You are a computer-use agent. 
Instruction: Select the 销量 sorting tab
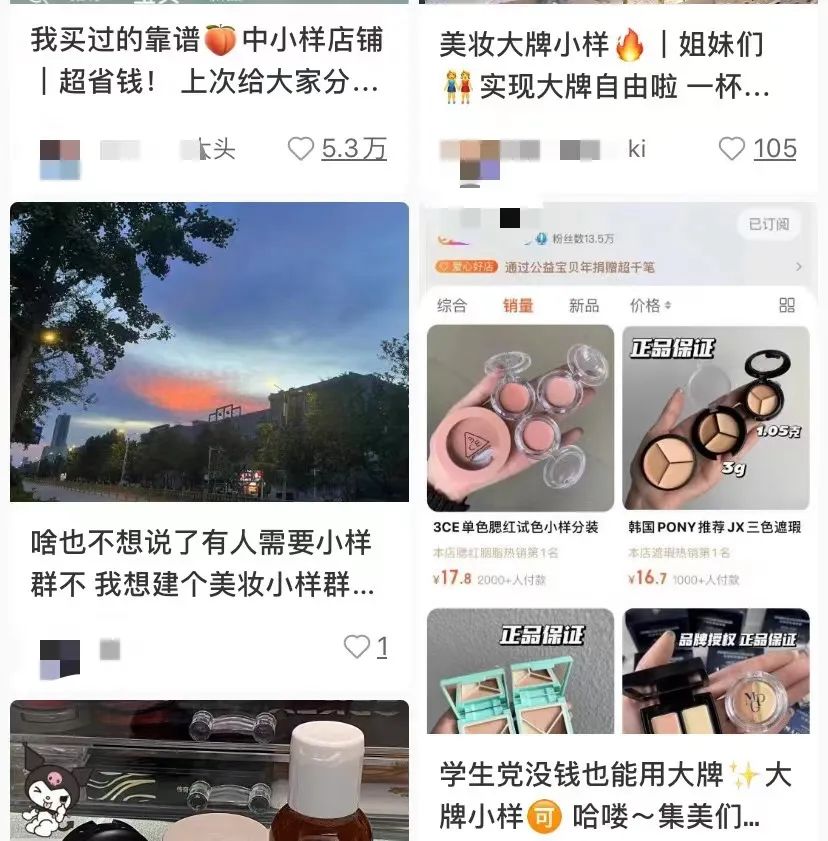[519, 305]
